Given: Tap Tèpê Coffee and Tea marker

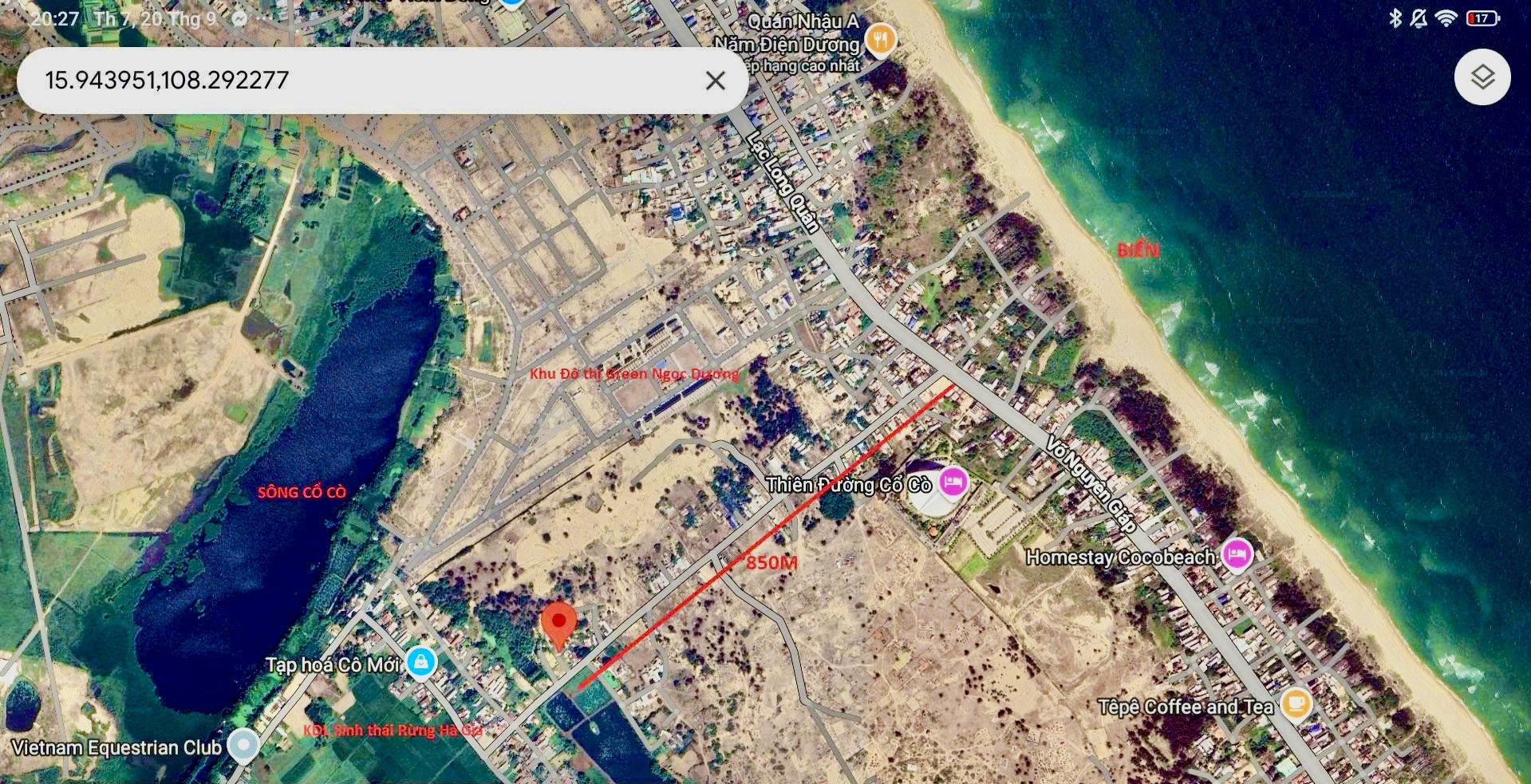Looking at the screenshot, I should coord(1295,704).
